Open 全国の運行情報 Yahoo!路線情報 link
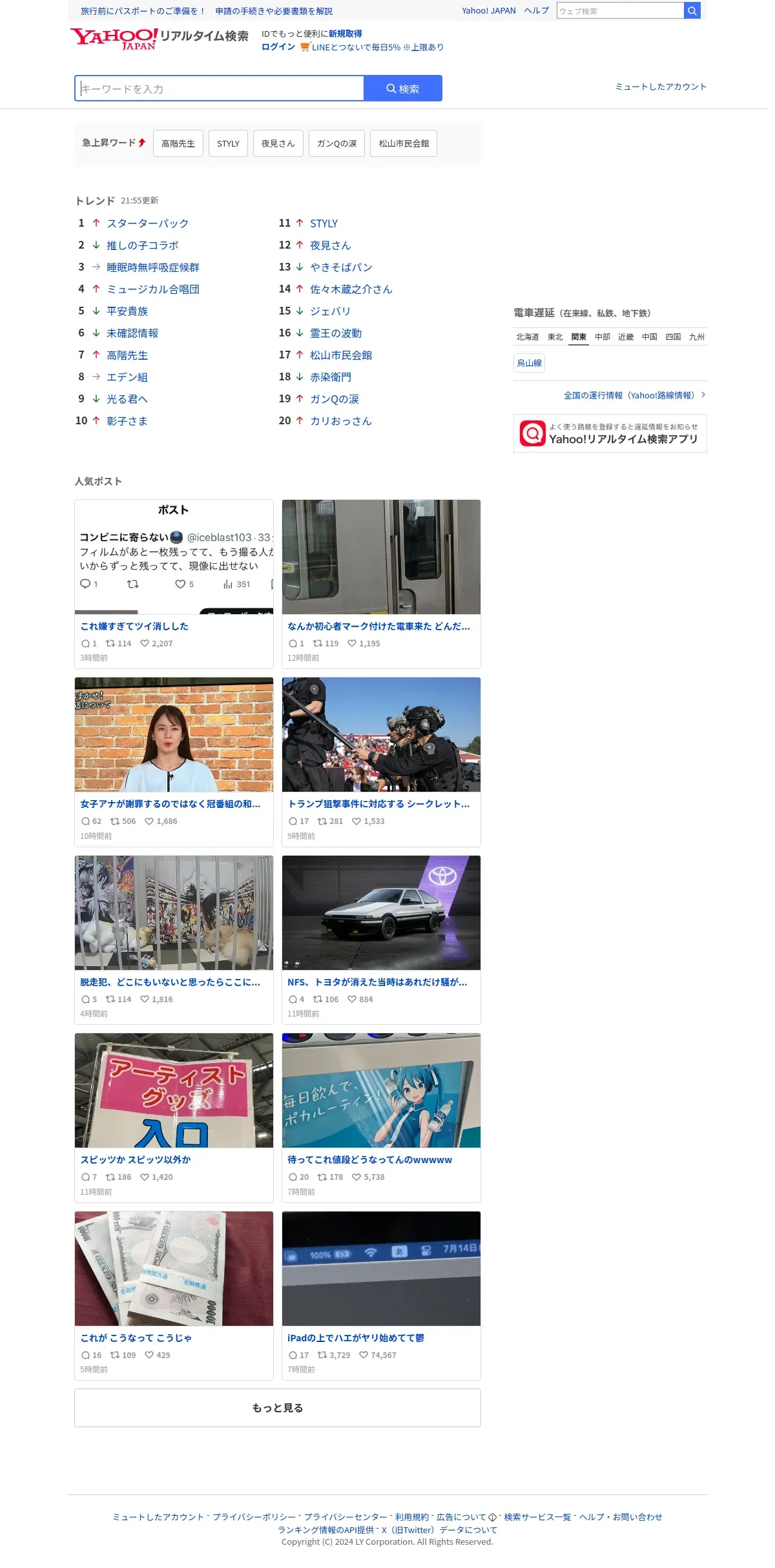 tap(629, 395)
